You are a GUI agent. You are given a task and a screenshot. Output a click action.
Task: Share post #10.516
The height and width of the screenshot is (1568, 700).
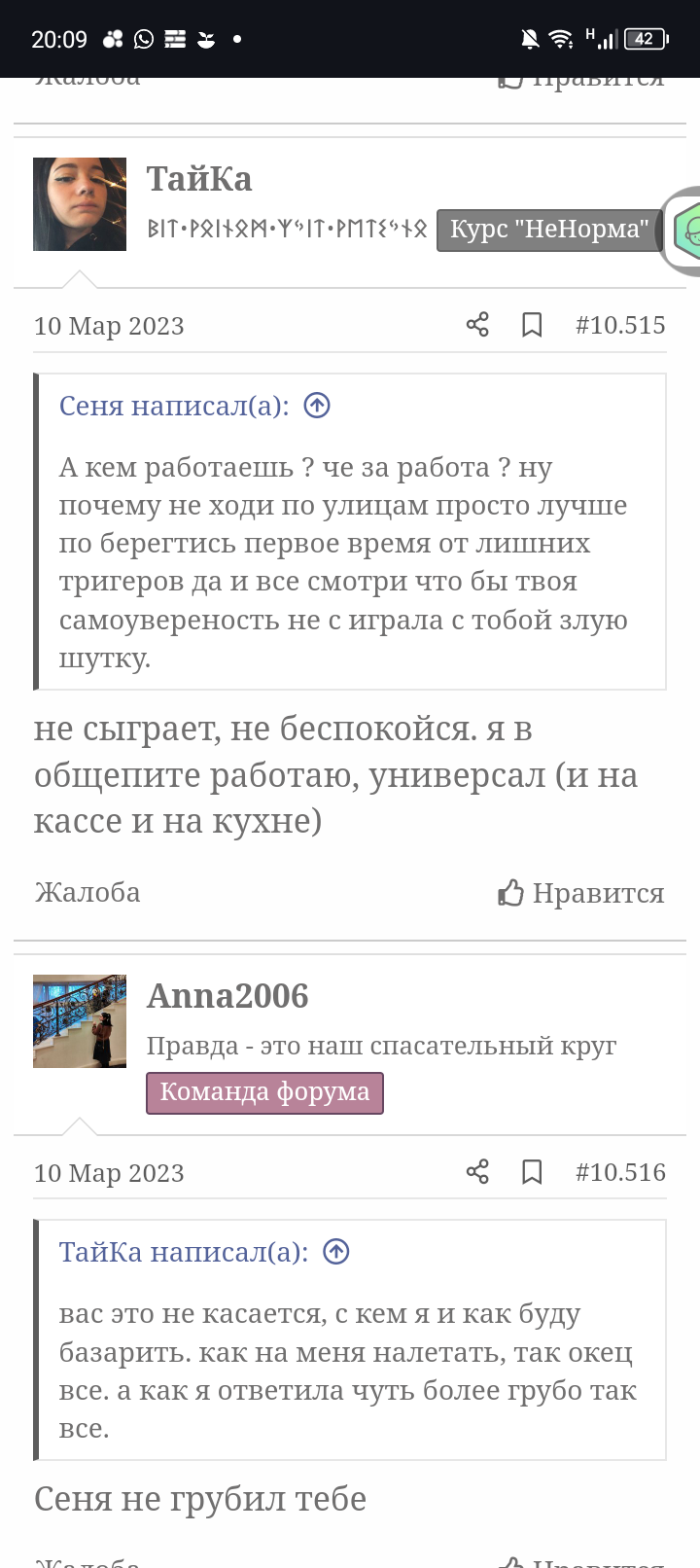pyautogui.click(x=477, y=1171)
